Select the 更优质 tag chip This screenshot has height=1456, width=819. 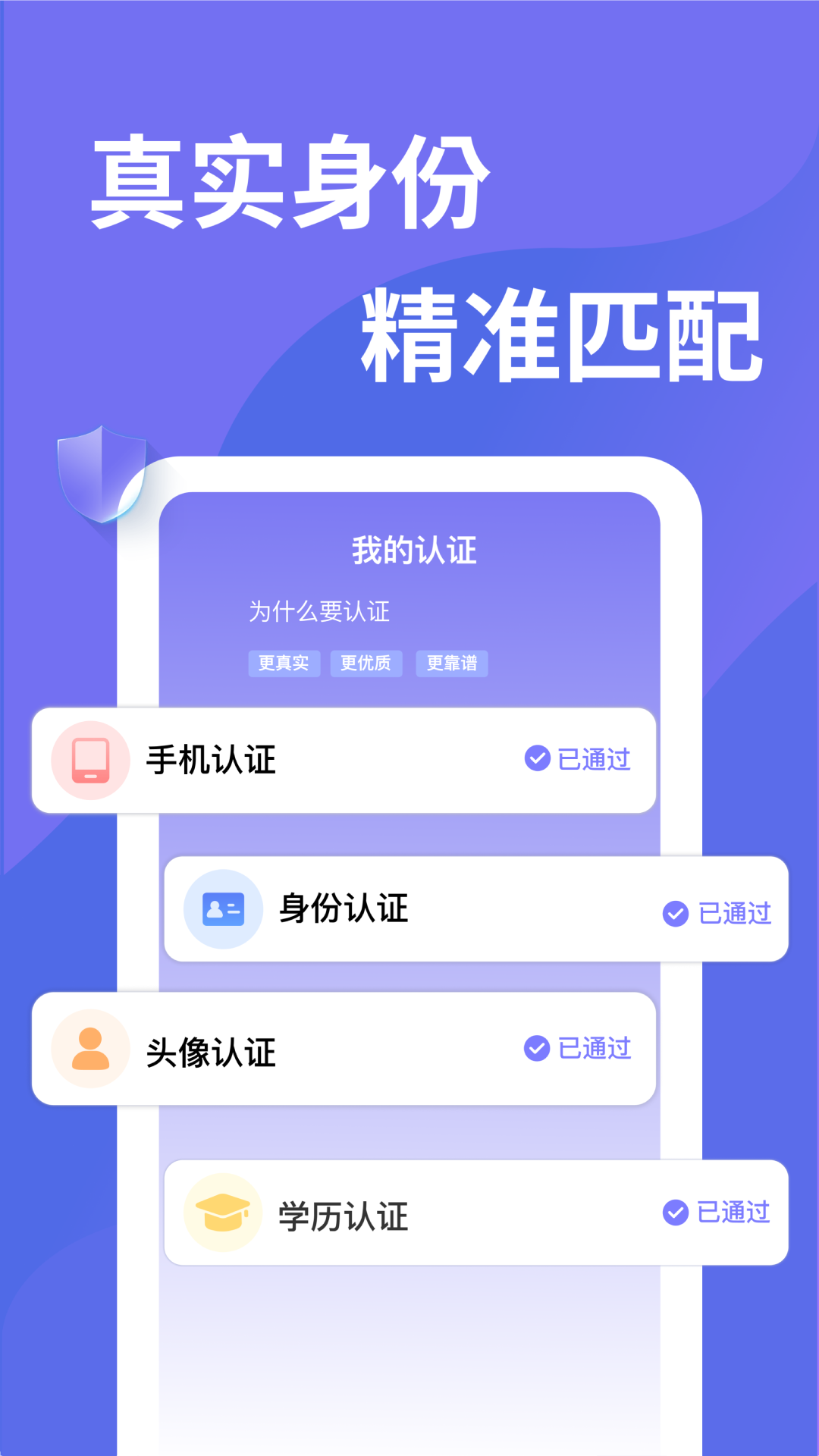coord(367,662)
